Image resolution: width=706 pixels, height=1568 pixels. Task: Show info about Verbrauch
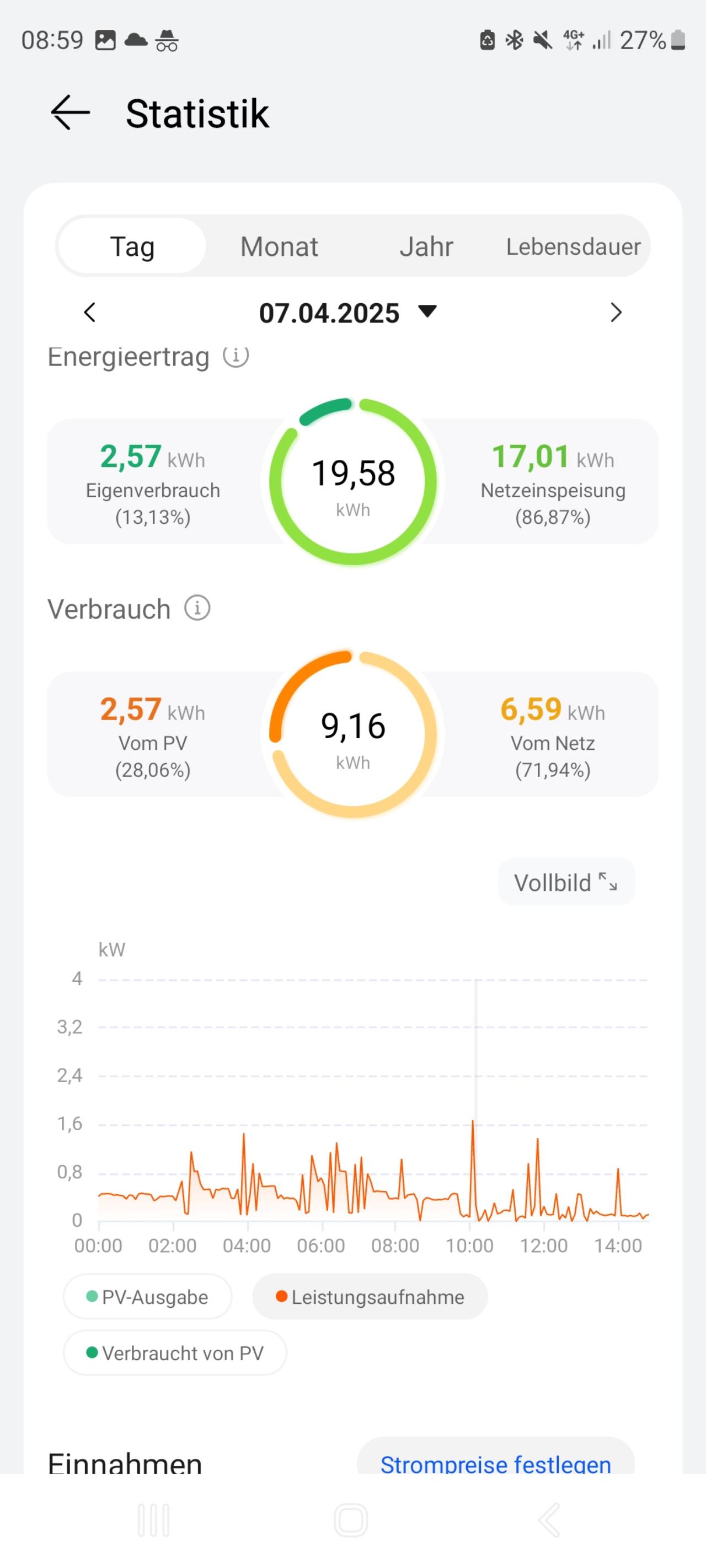[197, 608]
